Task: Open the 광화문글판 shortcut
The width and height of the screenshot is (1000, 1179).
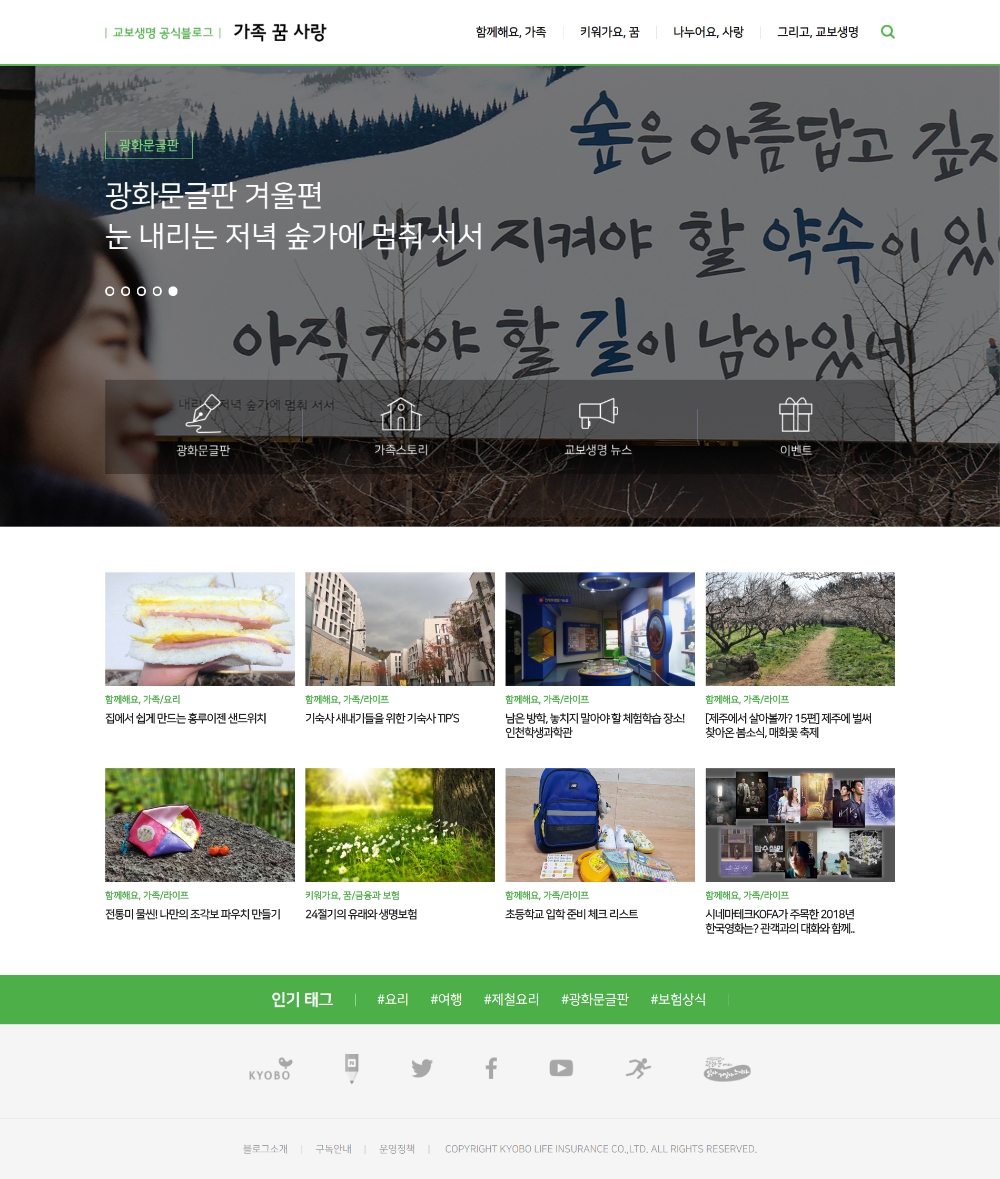Action: [203, 426]
